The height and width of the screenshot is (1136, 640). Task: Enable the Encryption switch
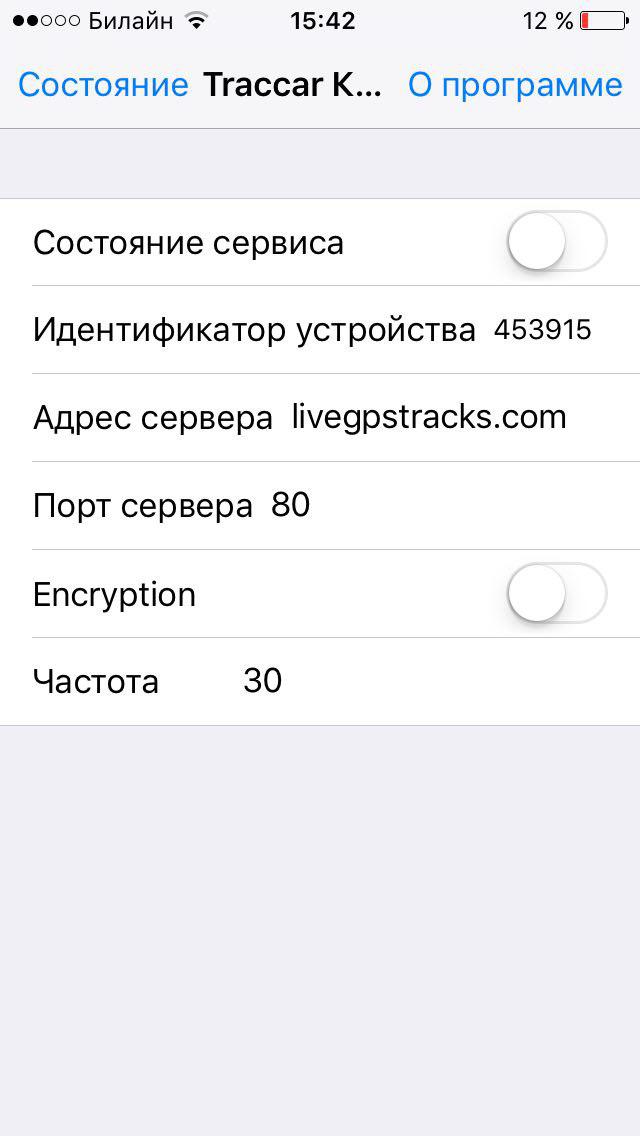pos(557,594)
